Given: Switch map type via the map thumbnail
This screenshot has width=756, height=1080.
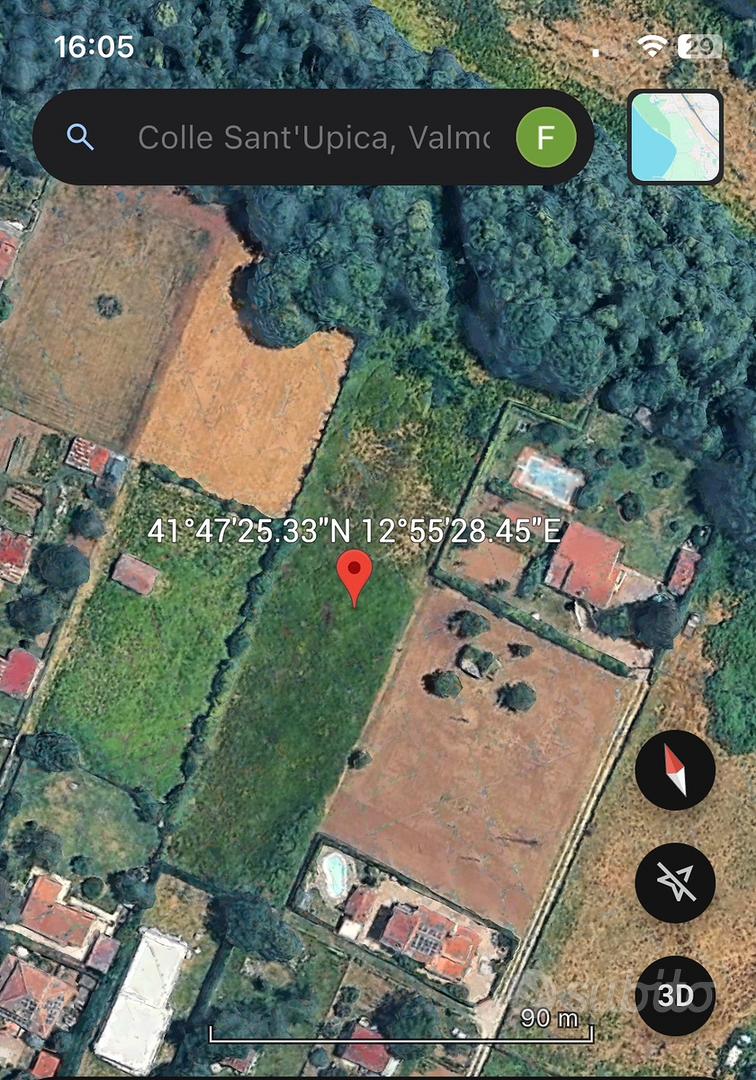Looking at the screenshot, I should tap(675, 137).
